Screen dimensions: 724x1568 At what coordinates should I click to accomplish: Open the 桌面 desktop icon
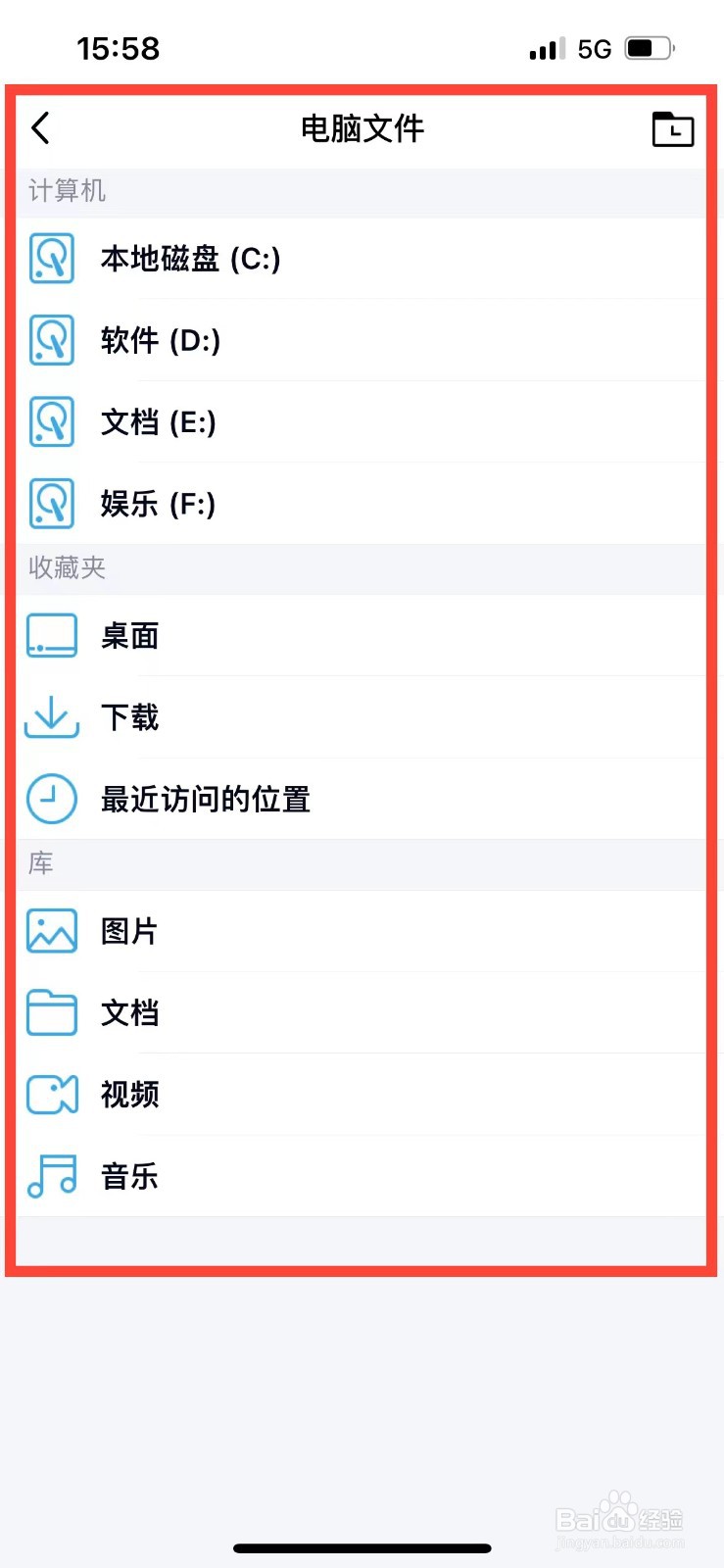[52, 635]
